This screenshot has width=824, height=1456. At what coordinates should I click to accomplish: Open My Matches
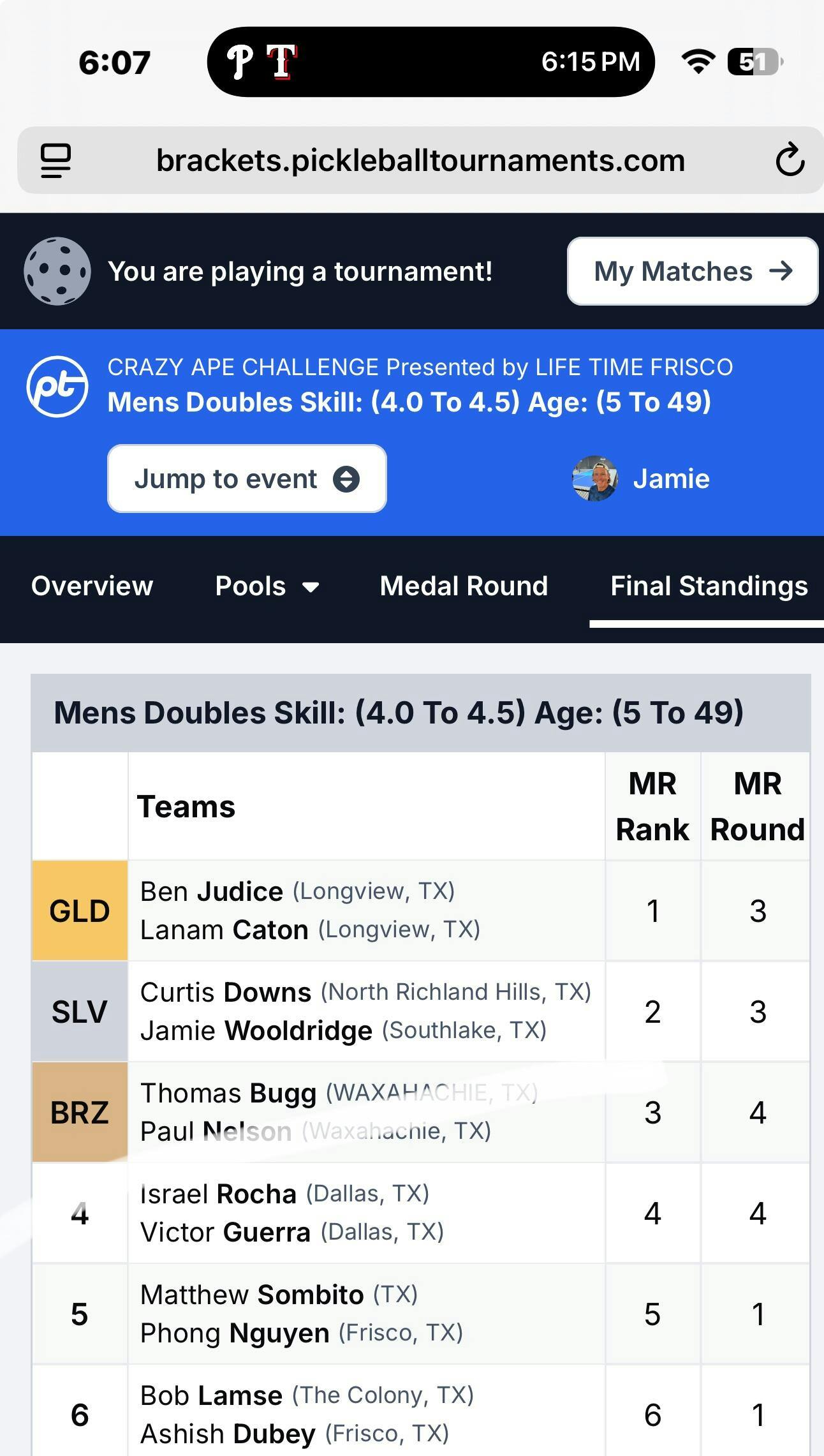point(693,271)
